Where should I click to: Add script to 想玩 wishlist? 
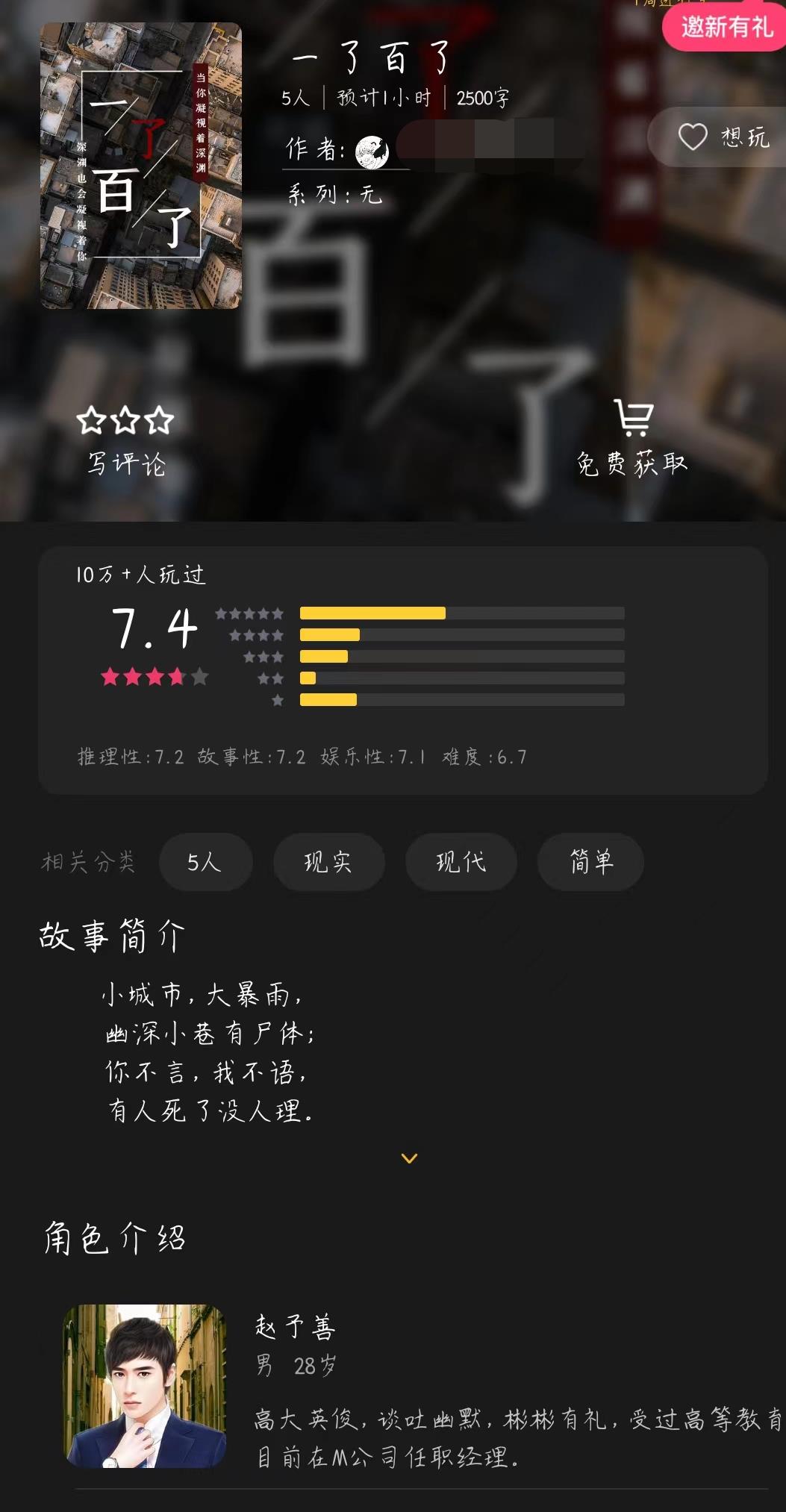coord(722,137)
